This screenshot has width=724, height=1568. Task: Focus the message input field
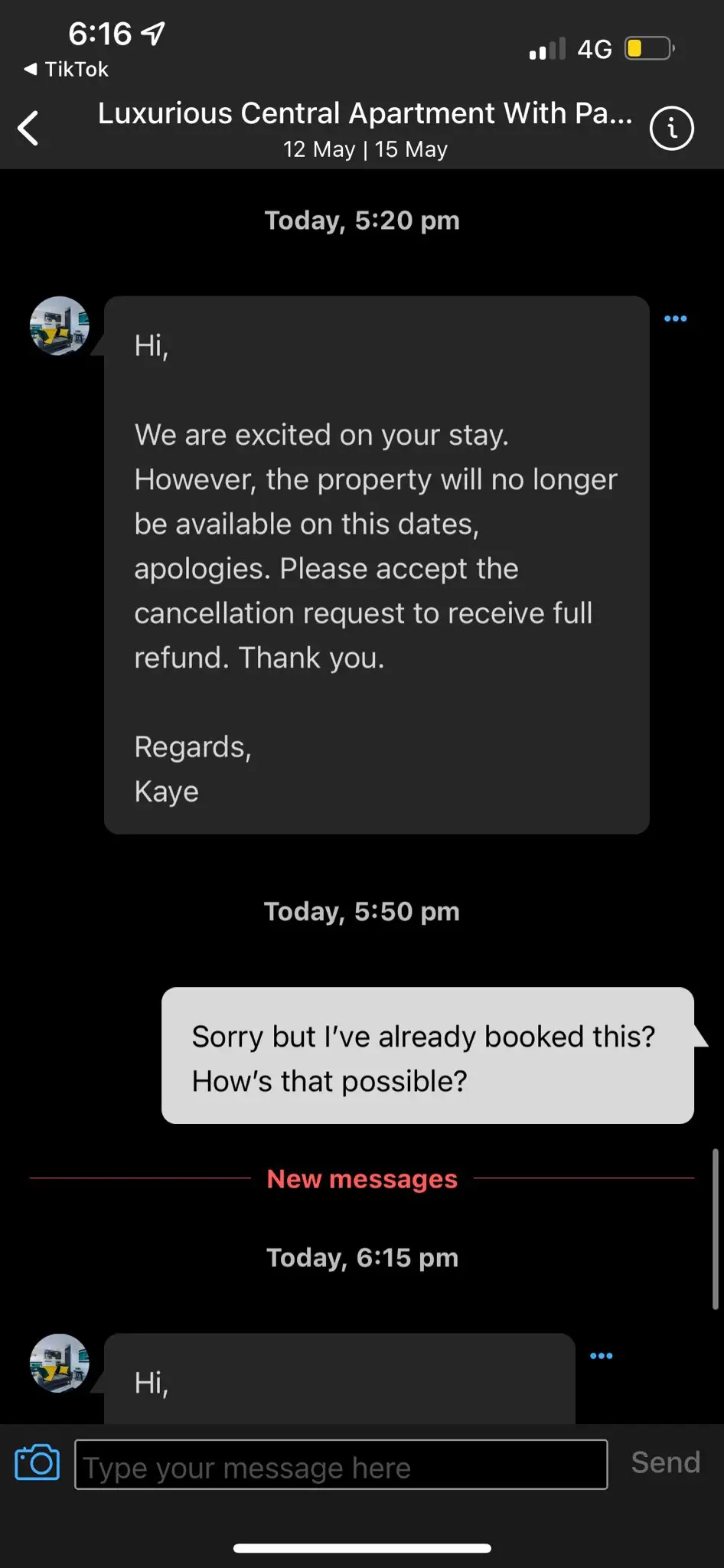(341, 1465)
